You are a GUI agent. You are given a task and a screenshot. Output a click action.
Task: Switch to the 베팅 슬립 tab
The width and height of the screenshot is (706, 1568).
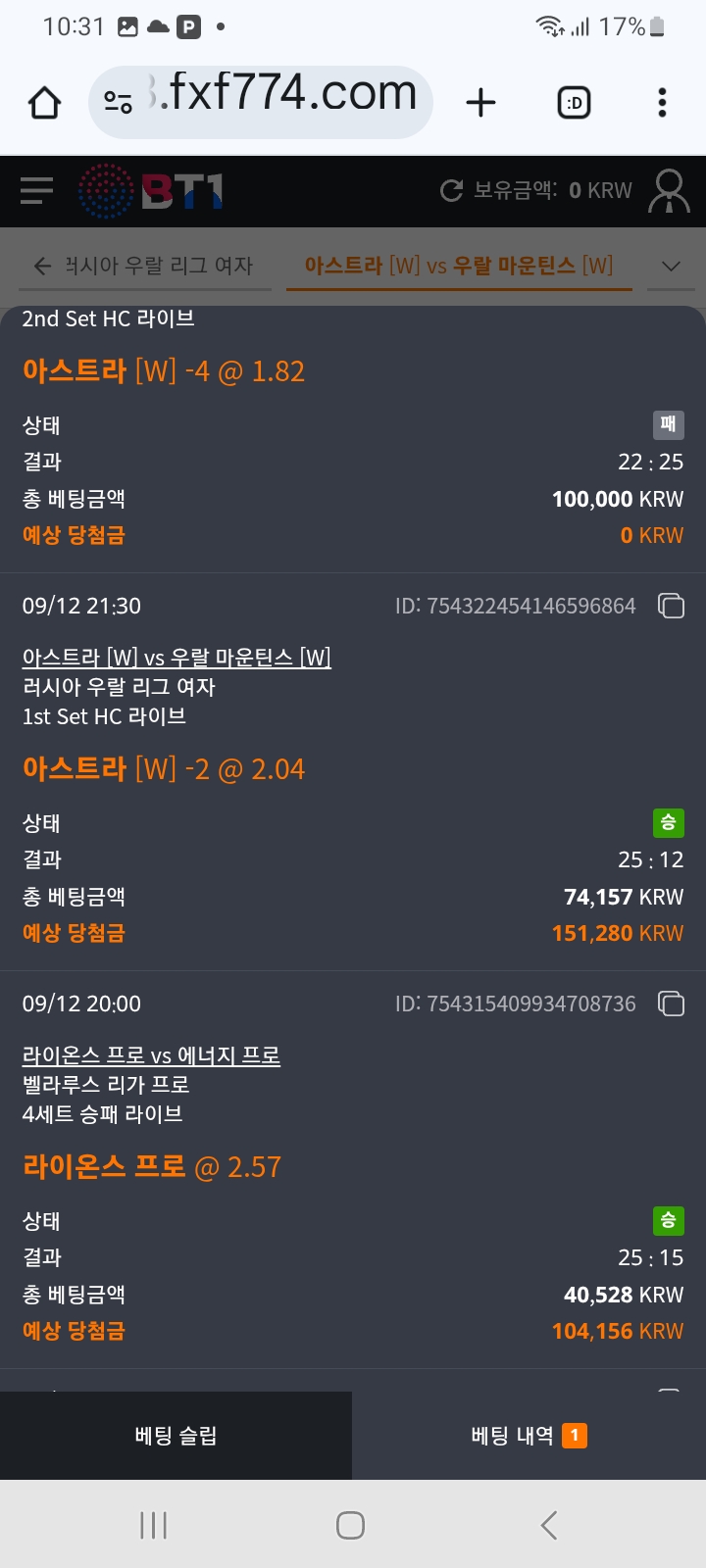tap(176, 1436)
